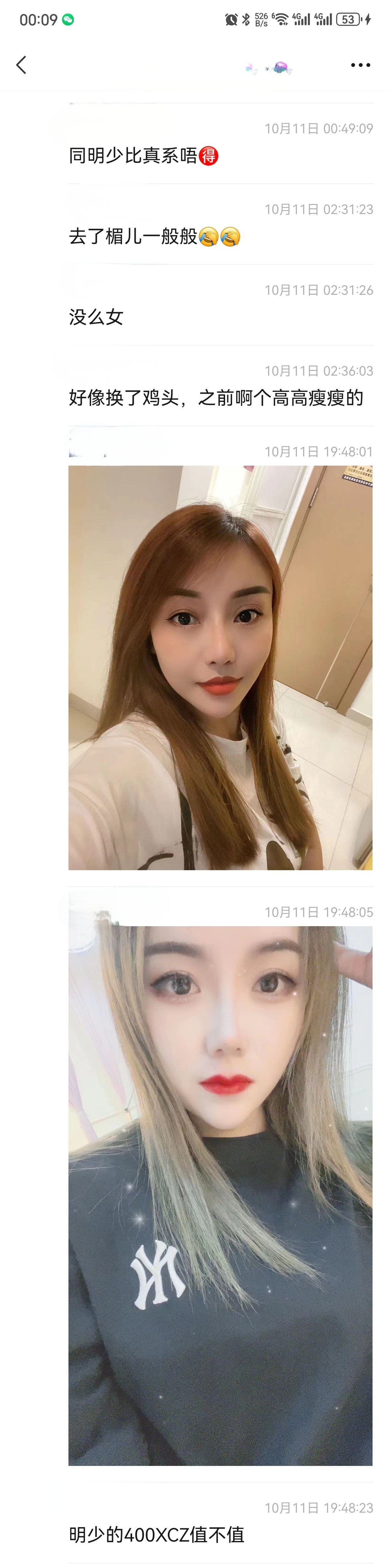Viewport: 391px width, 1568px height.
Task: View the photo posted at 19:48:05
Action: pos(220,1195)
